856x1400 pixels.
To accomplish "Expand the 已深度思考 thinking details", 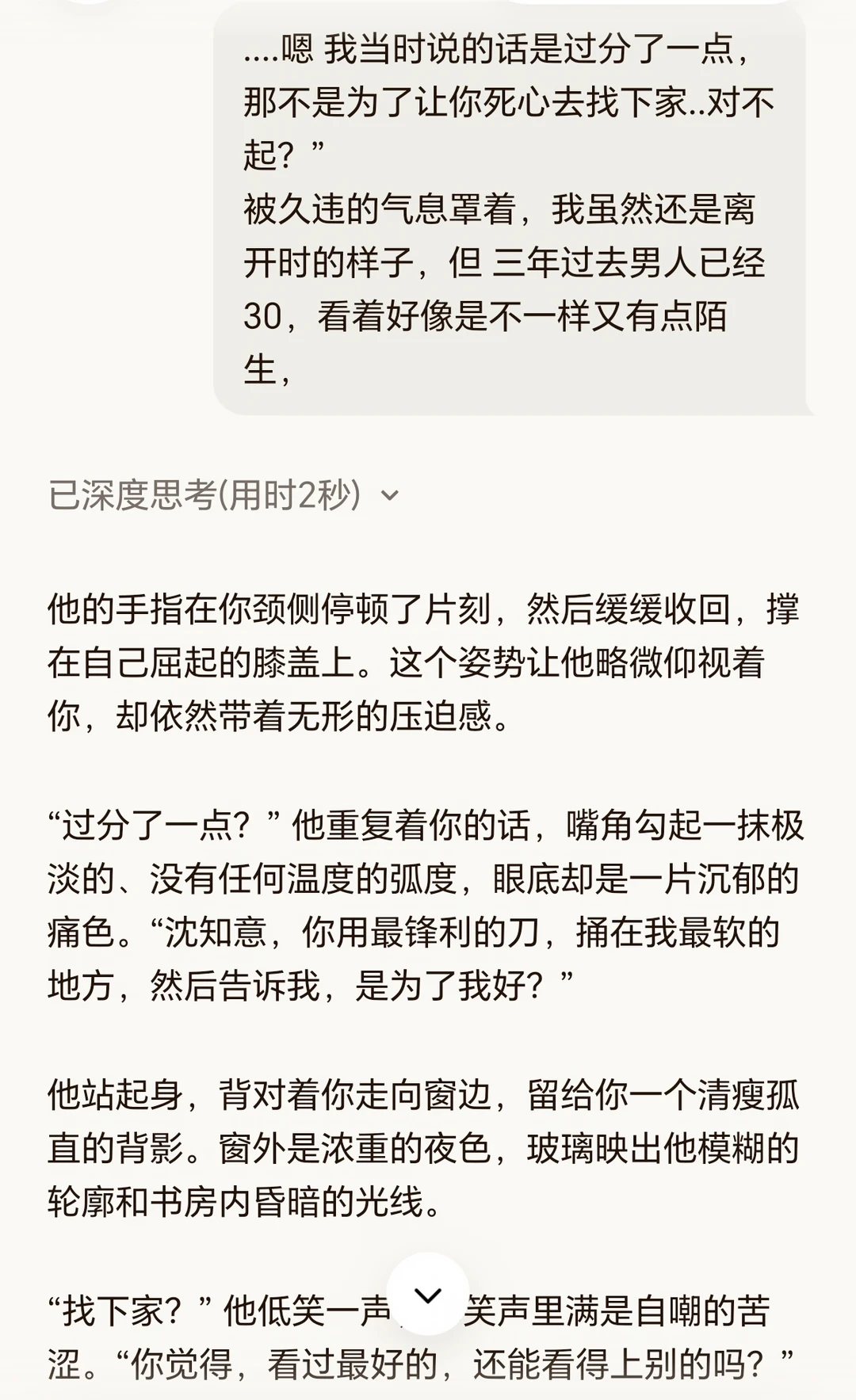I will (224, 495).
